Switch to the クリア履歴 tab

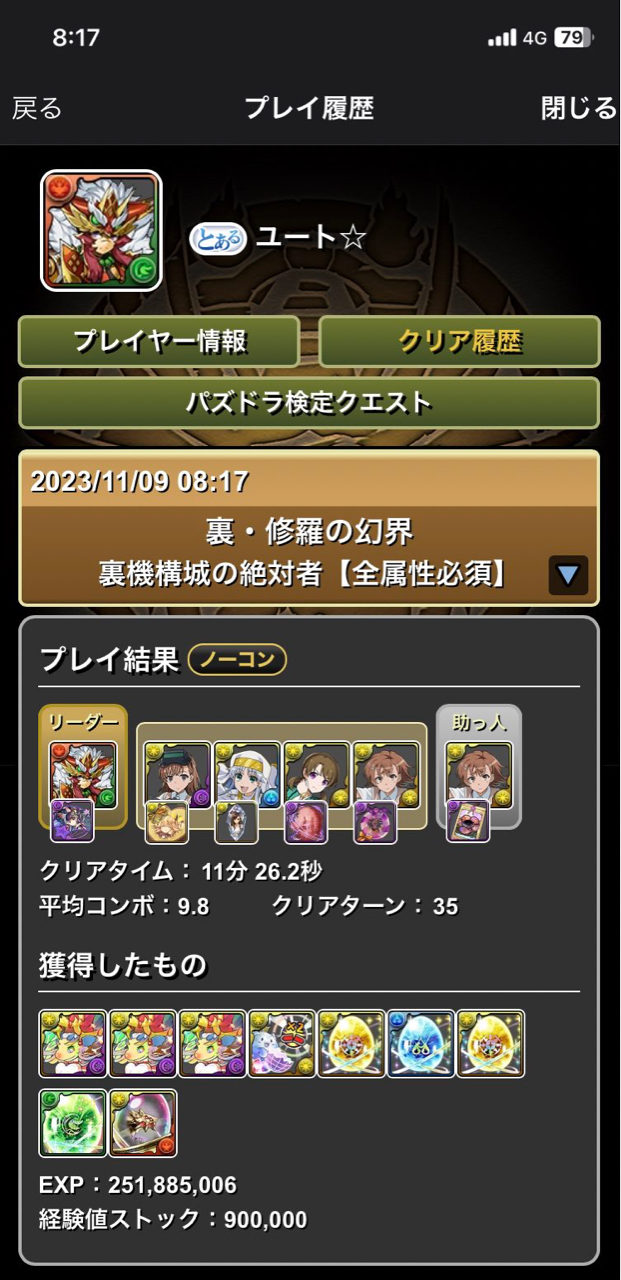pos(459,342)
